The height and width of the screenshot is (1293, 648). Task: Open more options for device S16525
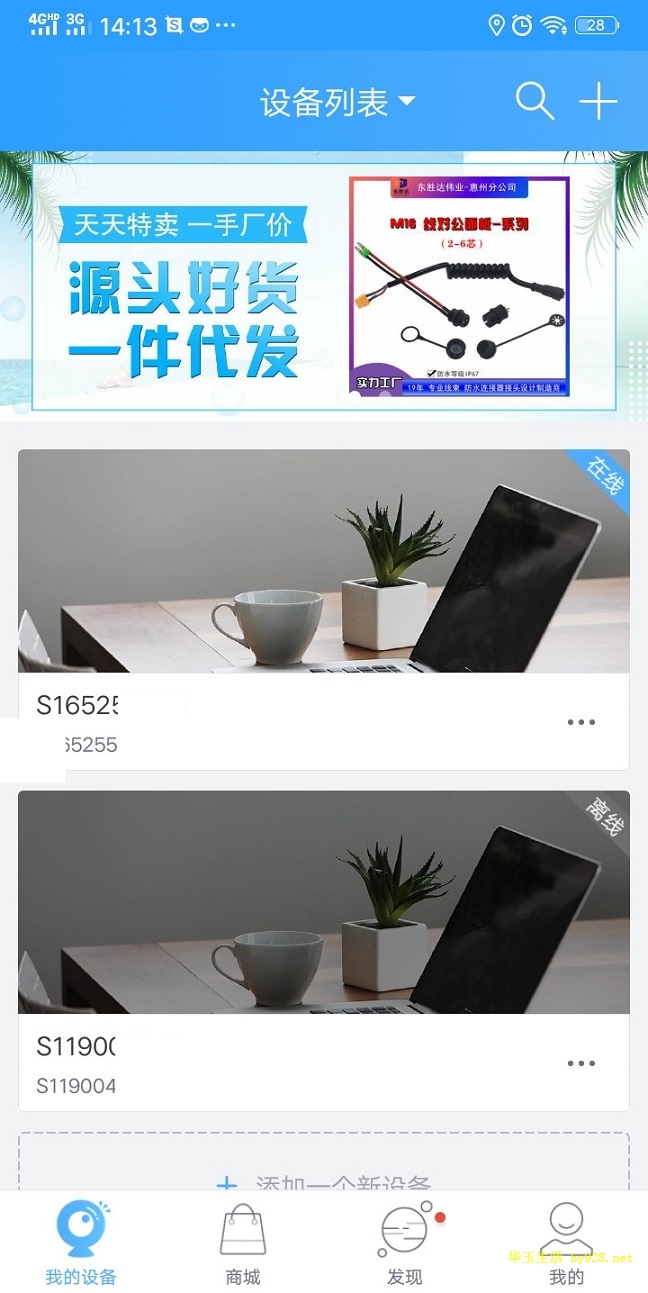click(581, 722)
